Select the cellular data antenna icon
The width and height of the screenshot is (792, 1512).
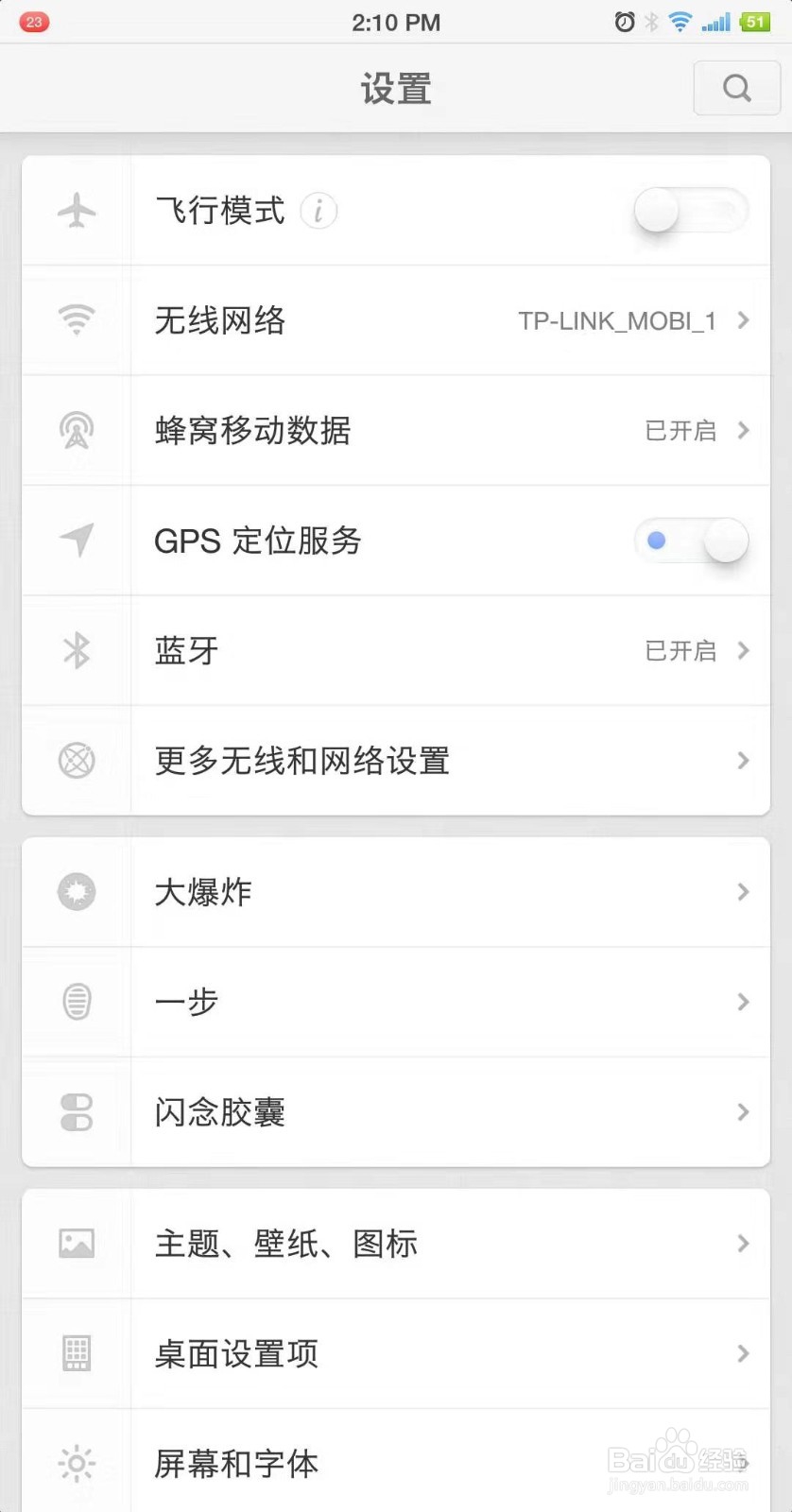pos(76,430)
